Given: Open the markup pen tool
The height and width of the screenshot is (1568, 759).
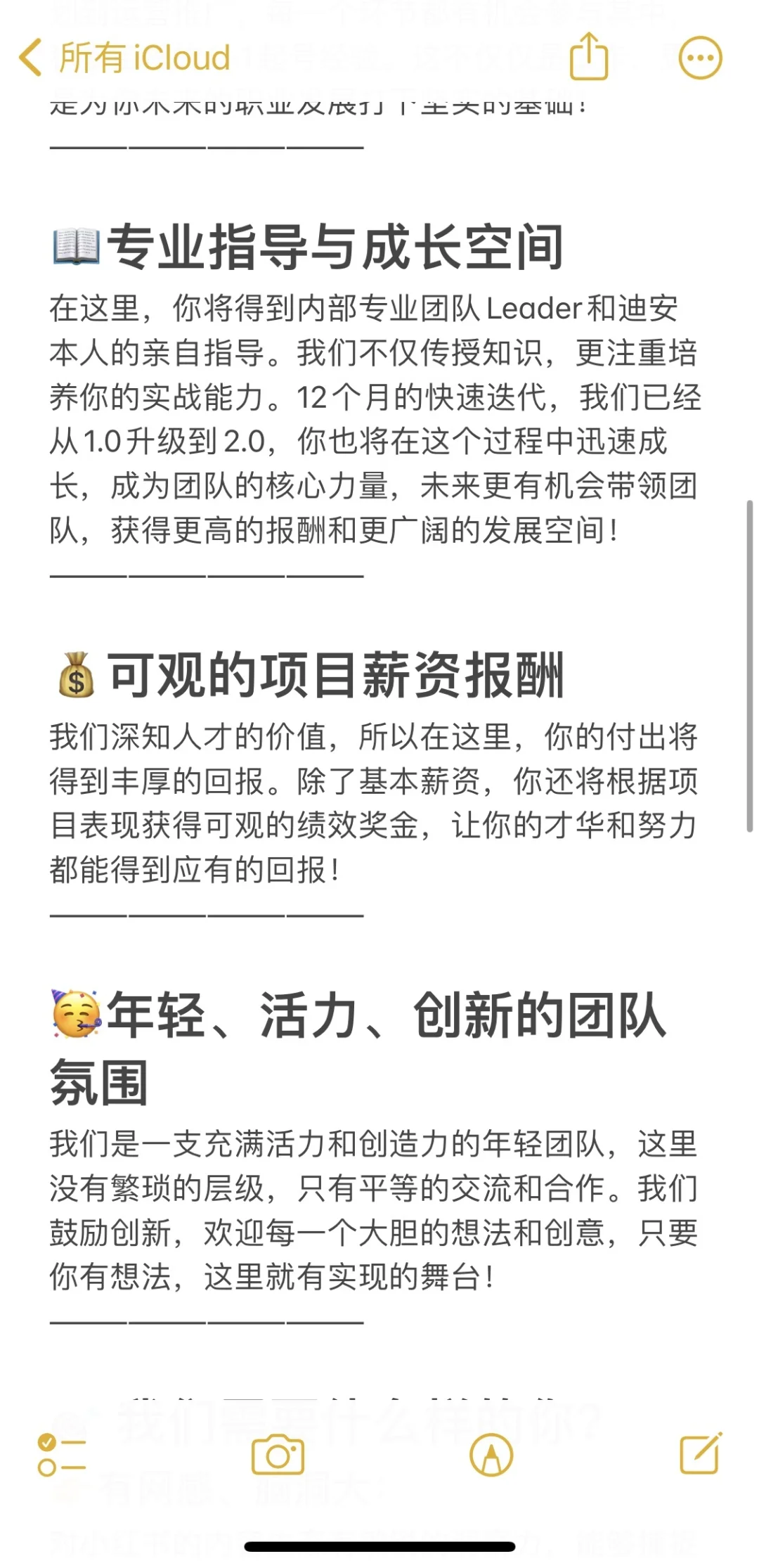Looking at the screenshot, I should tap(491, 1455).
